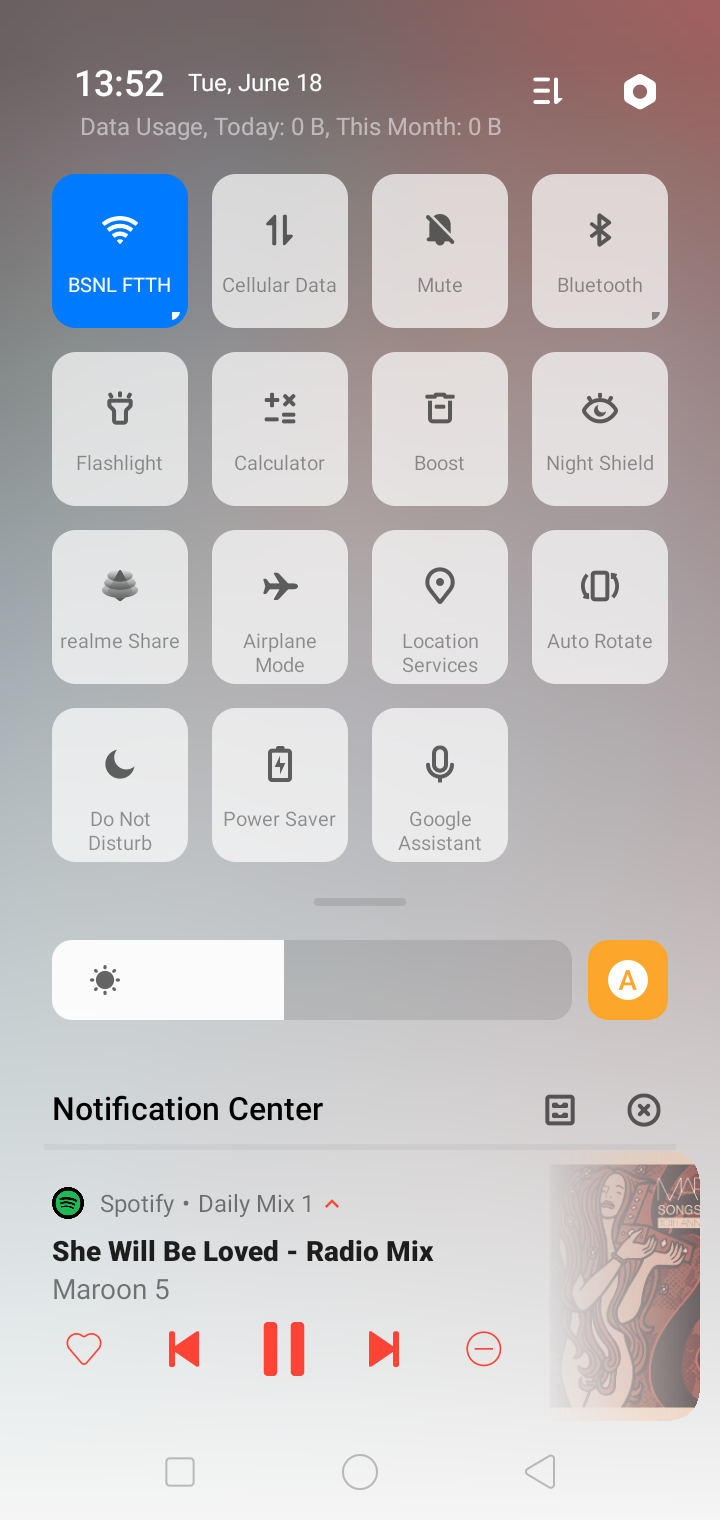Pause the Spotify song

tap(284, 1349)
